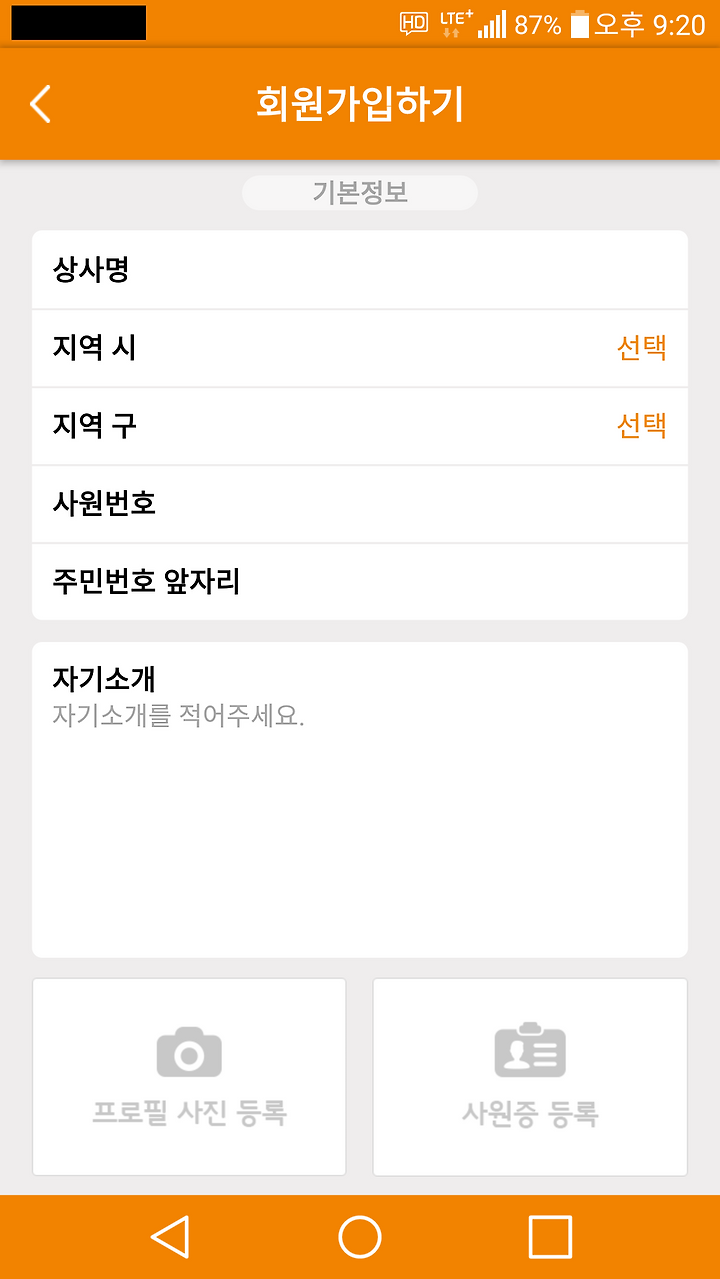Open 프로필 사진 등록 to add photo
Viewport: 720px width, 1279px height.
[189, 1077]
